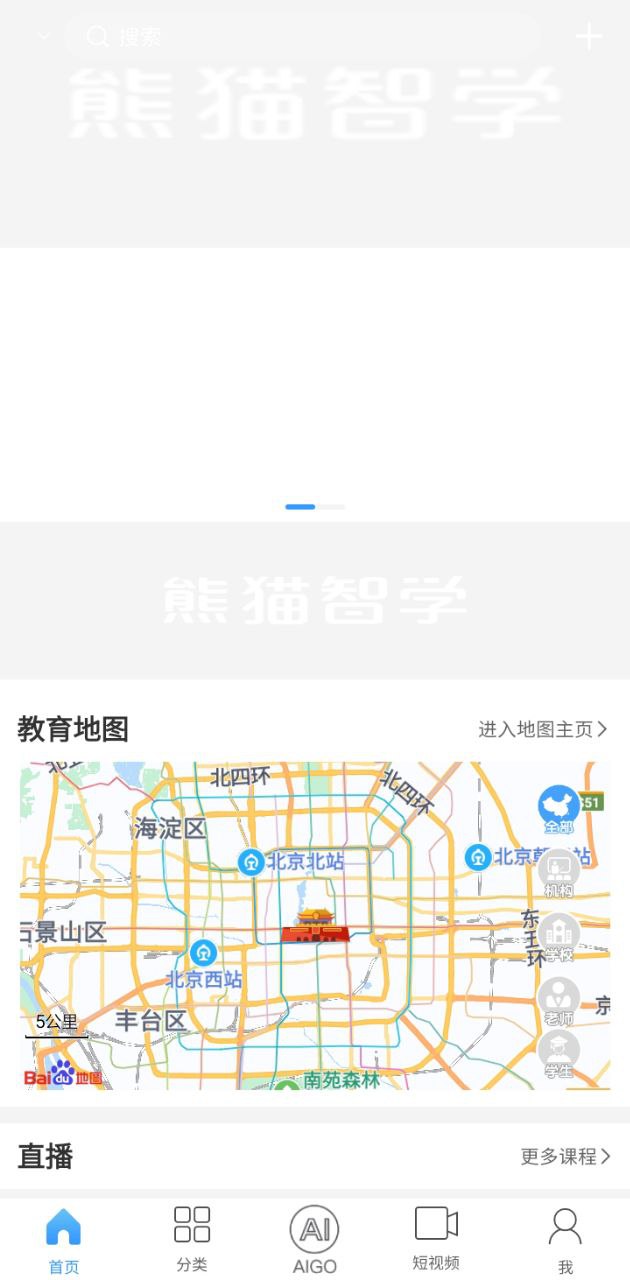Select the 学校 map filter
The height and width of the screenshot is (1280, 630).
click(559, 936)
